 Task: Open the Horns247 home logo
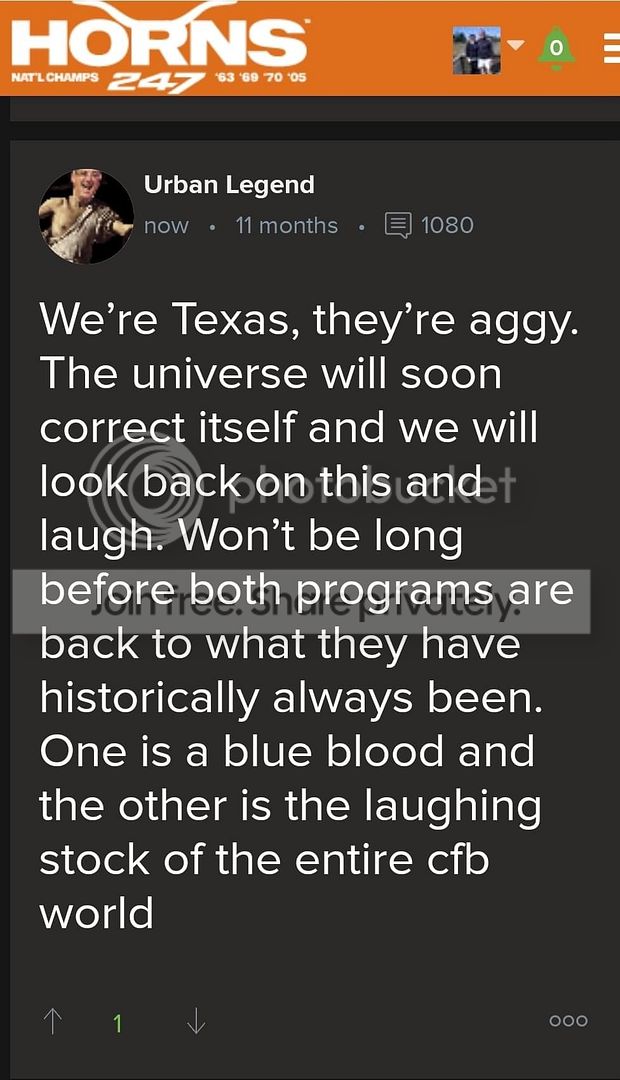coord(160,48)
